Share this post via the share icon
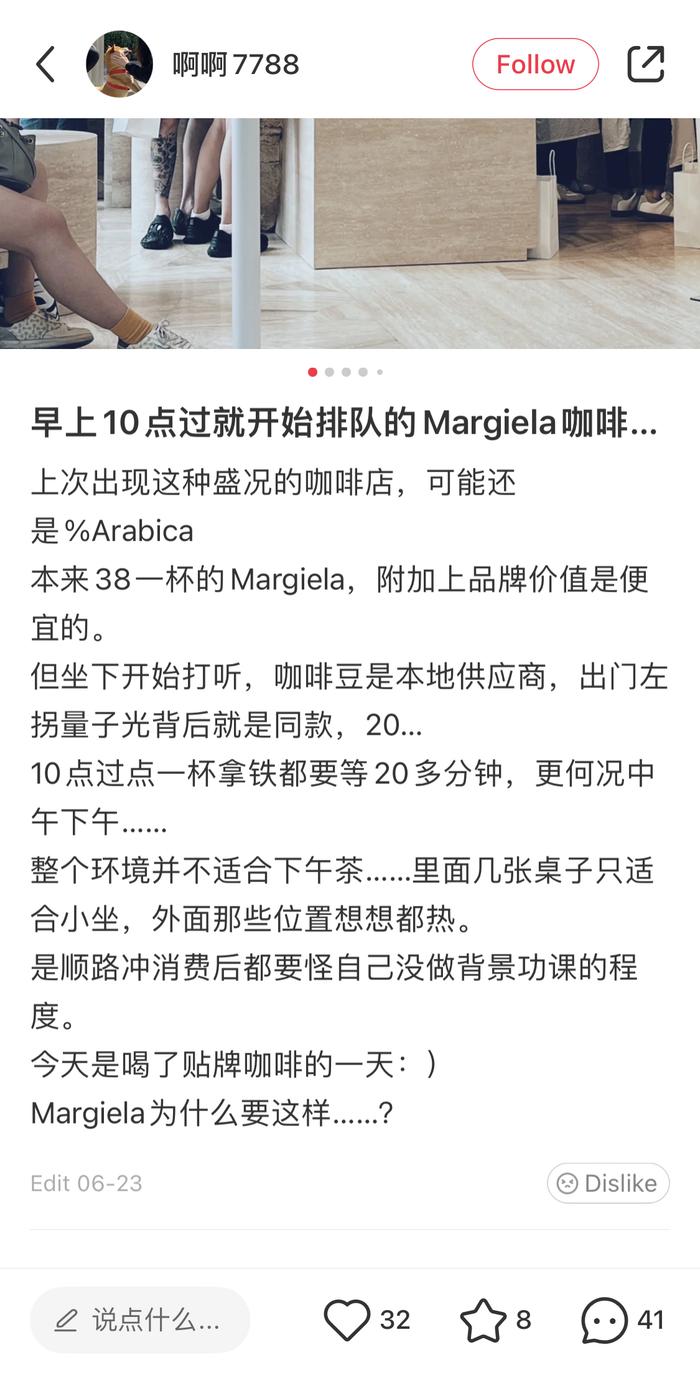 [646, 64]
